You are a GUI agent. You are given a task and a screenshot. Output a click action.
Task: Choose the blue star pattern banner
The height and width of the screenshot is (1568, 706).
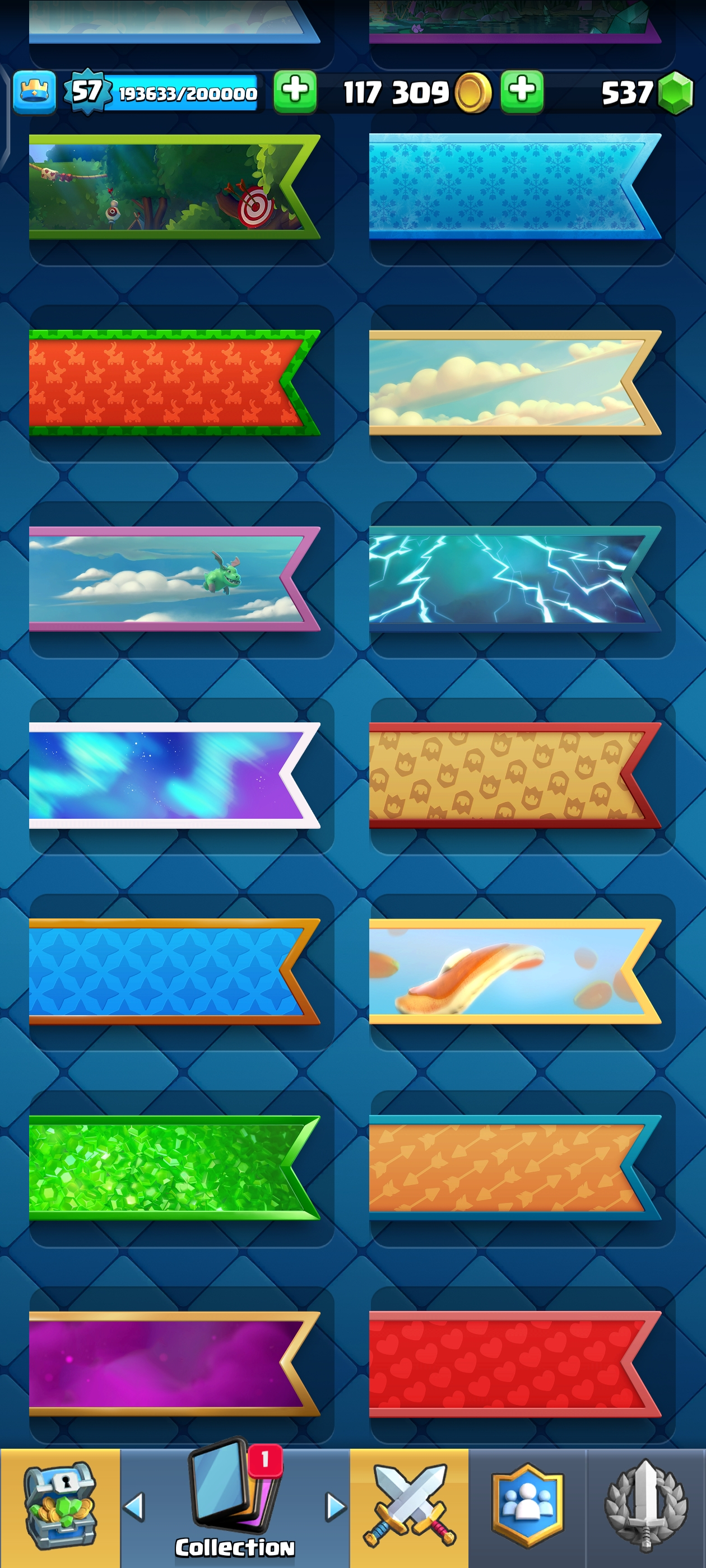174,972
